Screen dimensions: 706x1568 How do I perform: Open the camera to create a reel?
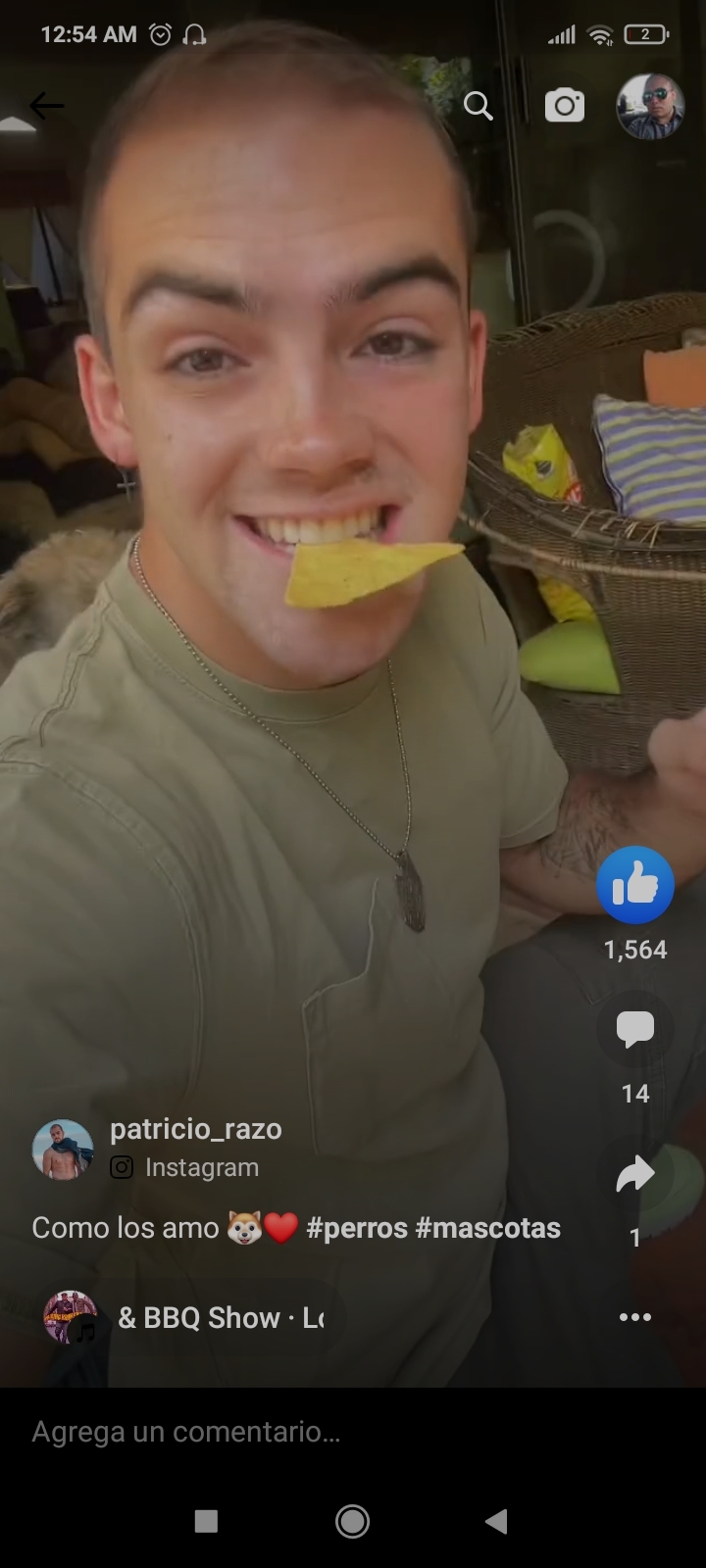[564, 105]
